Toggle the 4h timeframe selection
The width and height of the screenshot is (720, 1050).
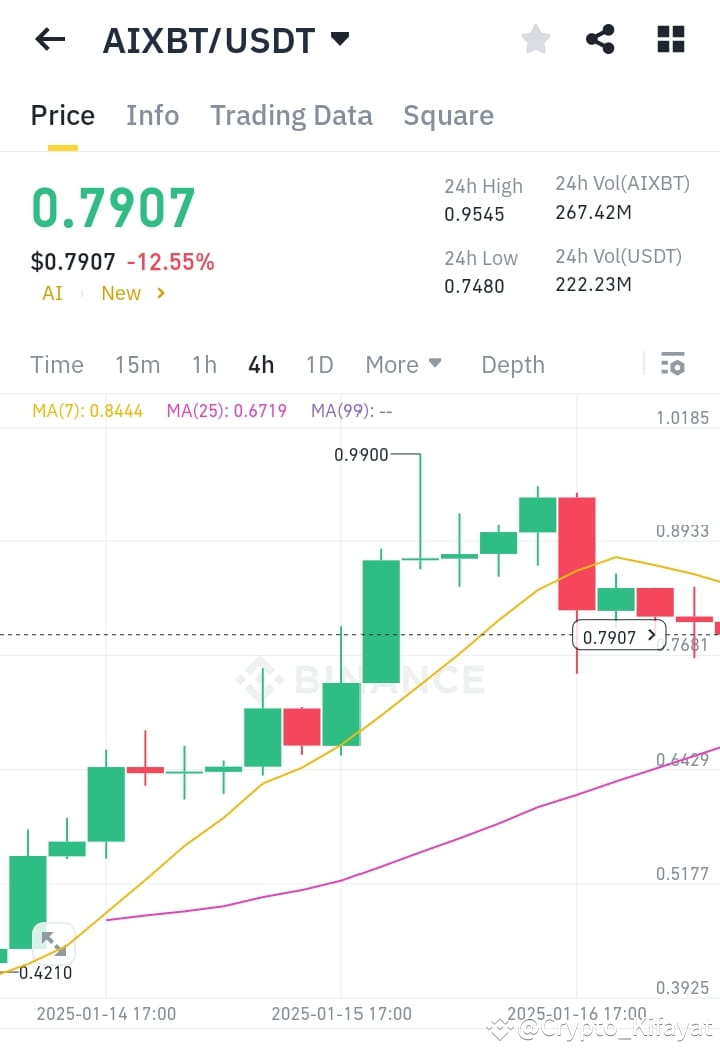pos(260,365)
